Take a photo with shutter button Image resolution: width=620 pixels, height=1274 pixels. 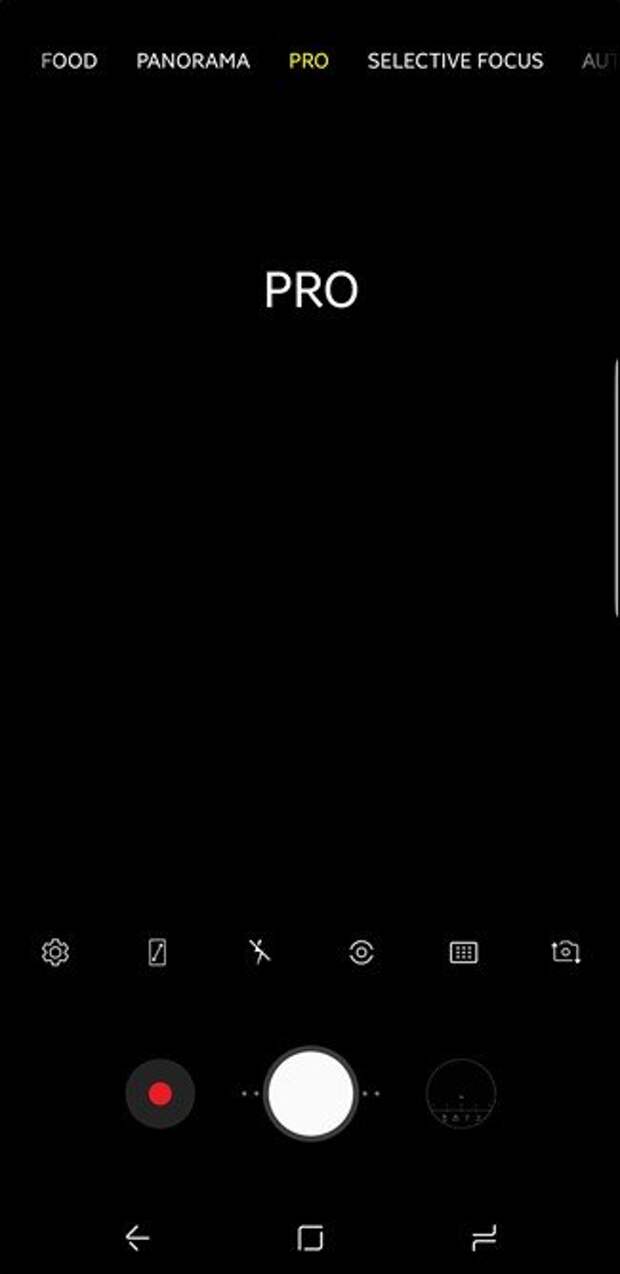310,1094
